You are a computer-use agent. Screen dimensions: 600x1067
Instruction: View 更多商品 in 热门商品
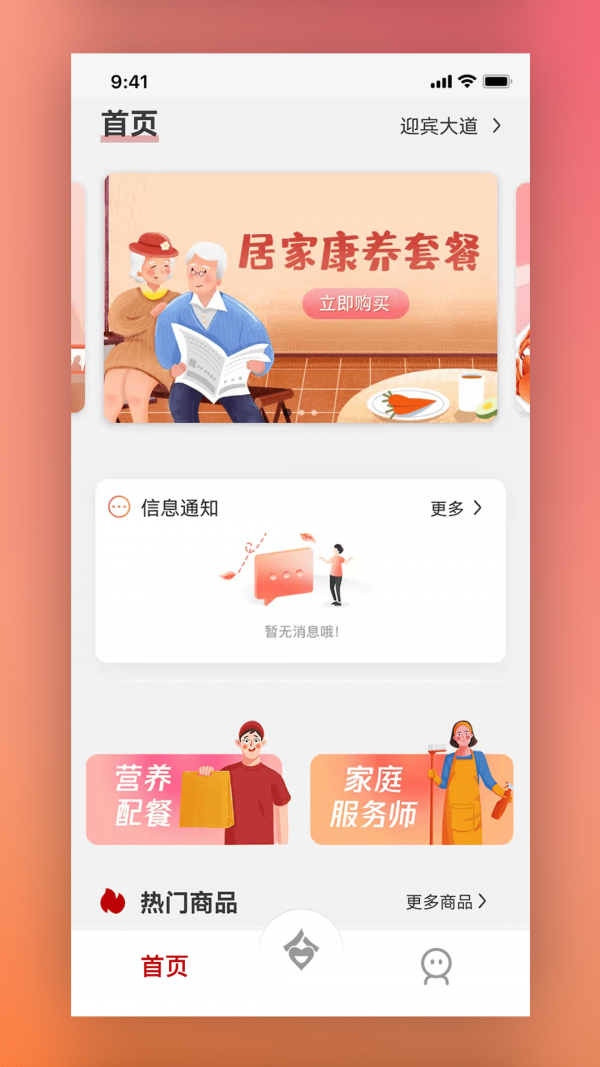(x=446, y=902)
